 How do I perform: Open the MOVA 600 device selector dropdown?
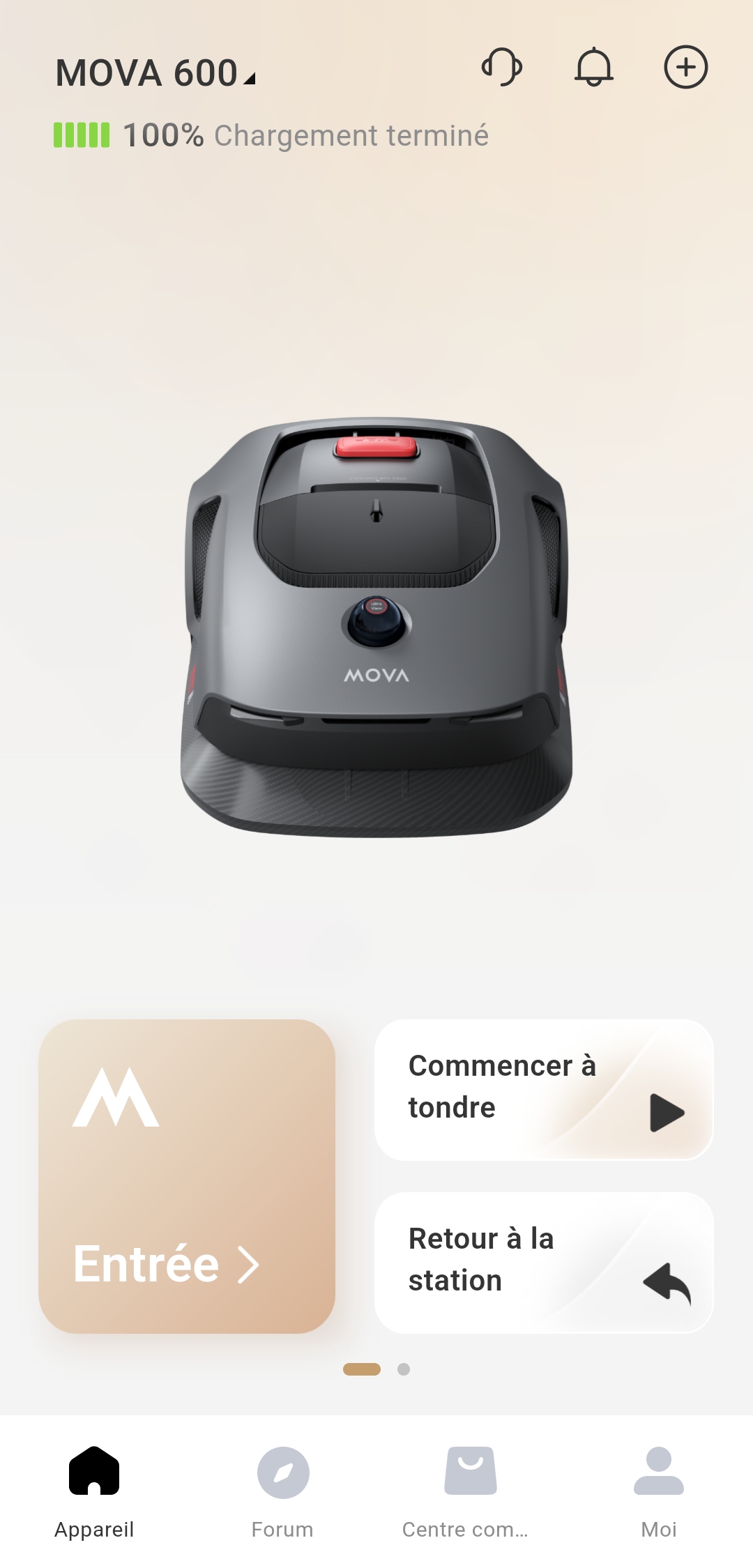(155, 73)
